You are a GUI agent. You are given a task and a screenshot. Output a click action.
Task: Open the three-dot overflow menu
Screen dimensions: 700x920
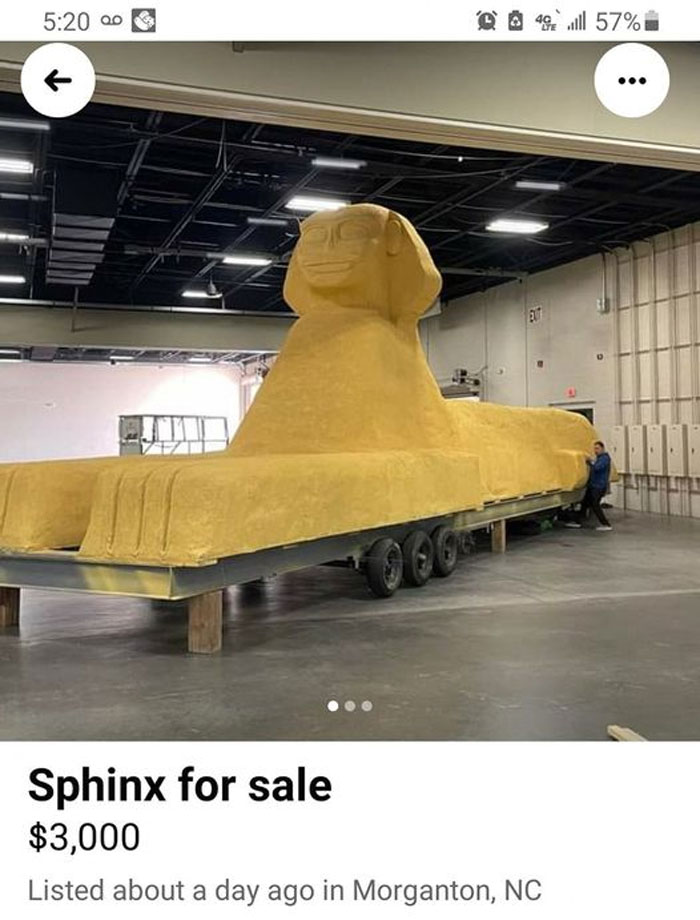[x=631, y=80]
